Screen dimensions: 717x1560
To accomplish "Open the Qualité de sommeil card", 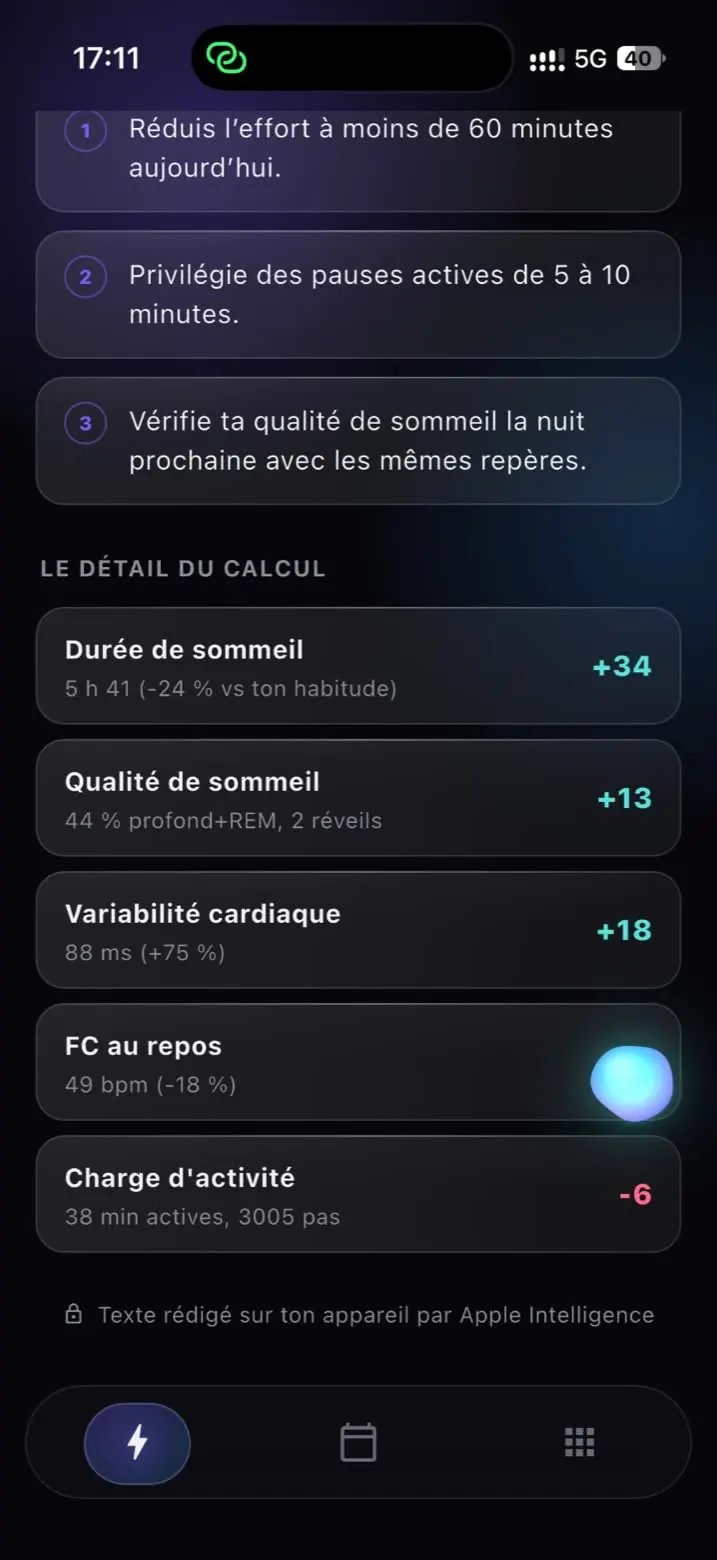I will tap(358, 798).
